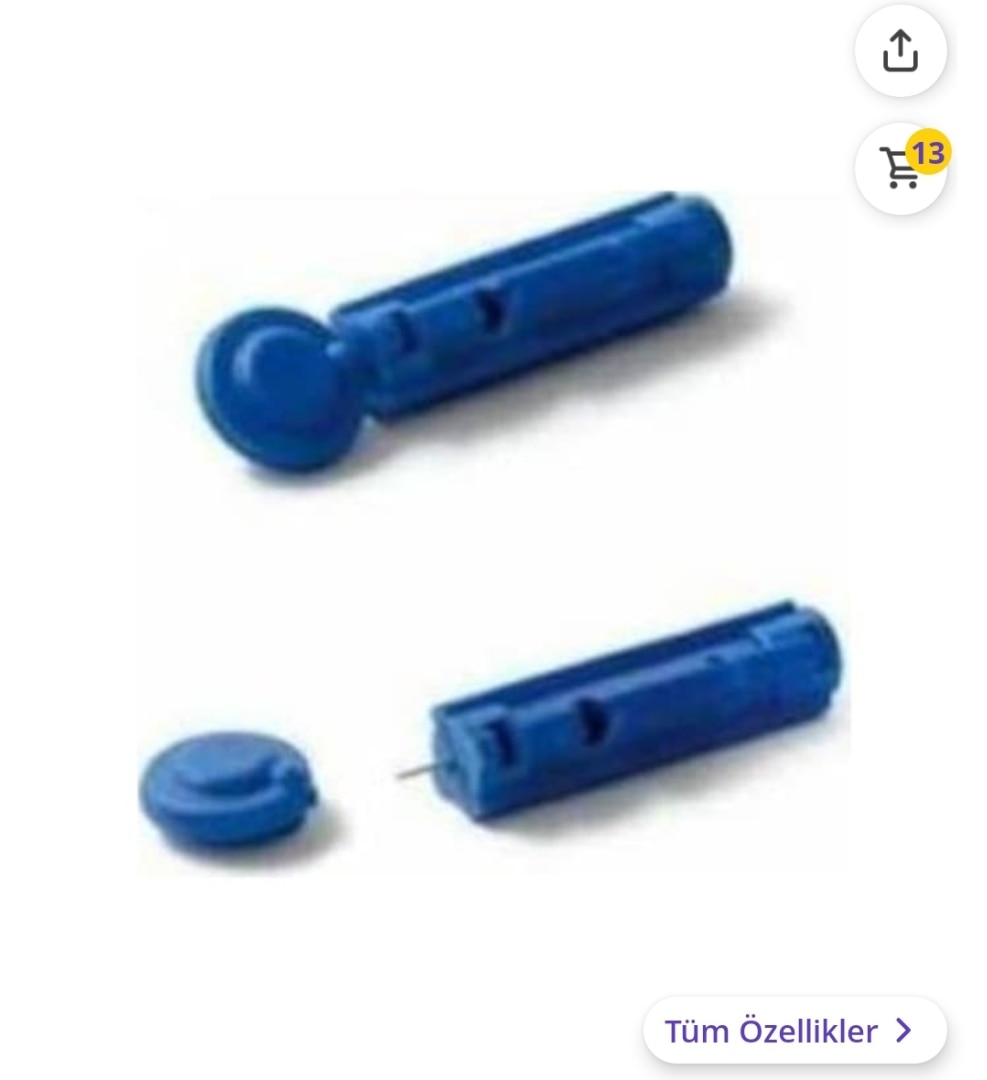Open the shopping cart with 13 items

pos(900,168)
